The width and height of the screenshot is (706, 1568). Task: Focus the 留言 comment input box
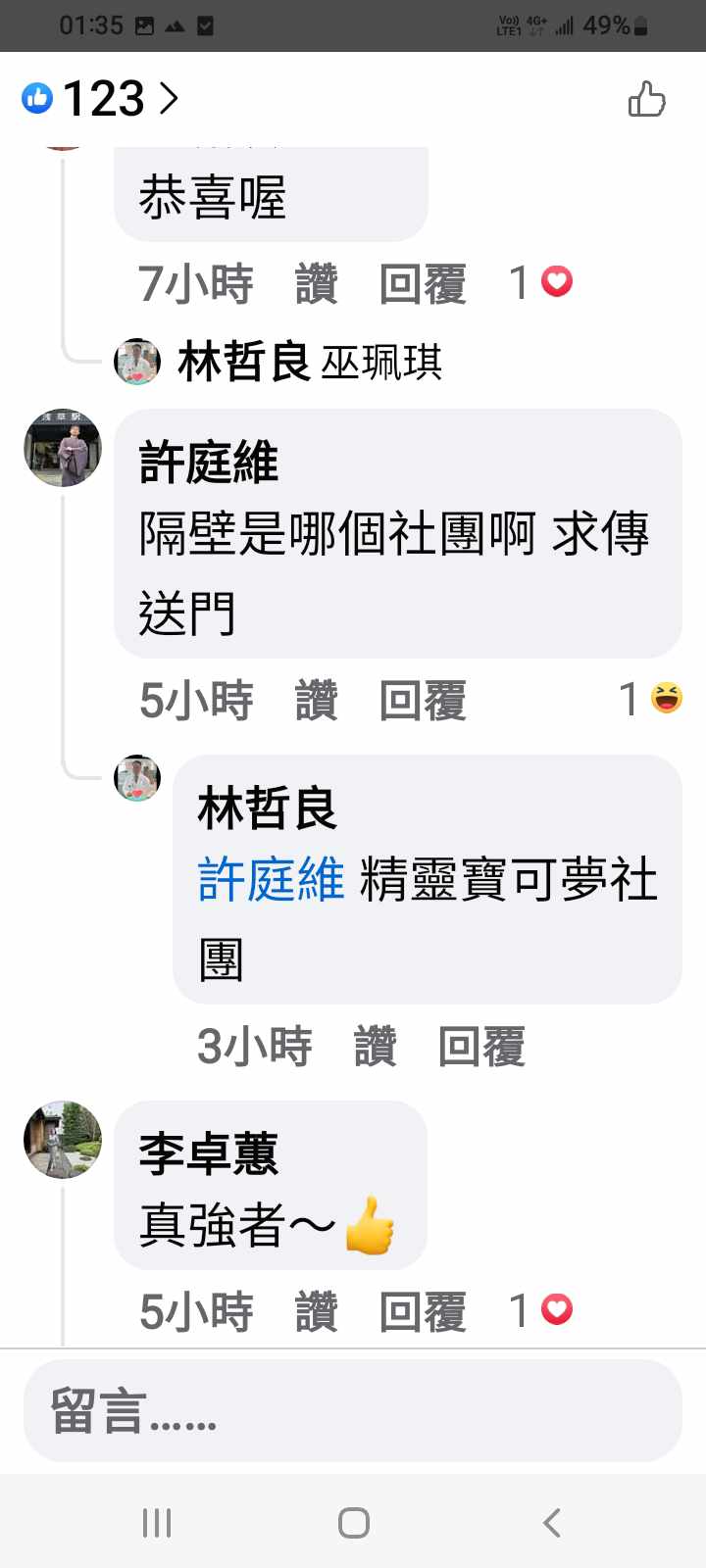(x=353, y=1411)
